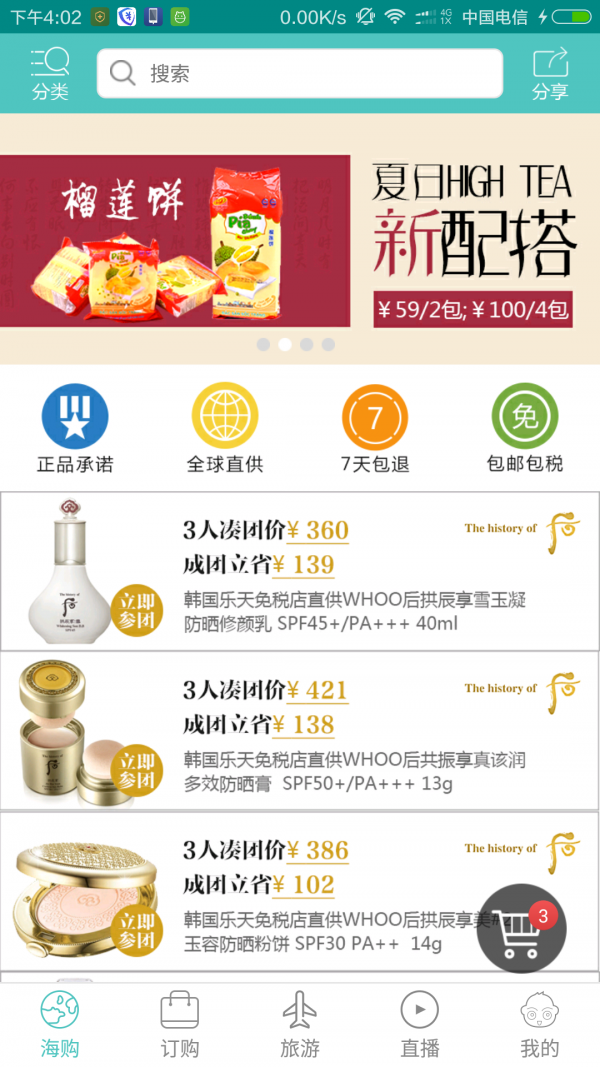
Task: Open the 榴莲饼 promotional banner
Action: 300,240
